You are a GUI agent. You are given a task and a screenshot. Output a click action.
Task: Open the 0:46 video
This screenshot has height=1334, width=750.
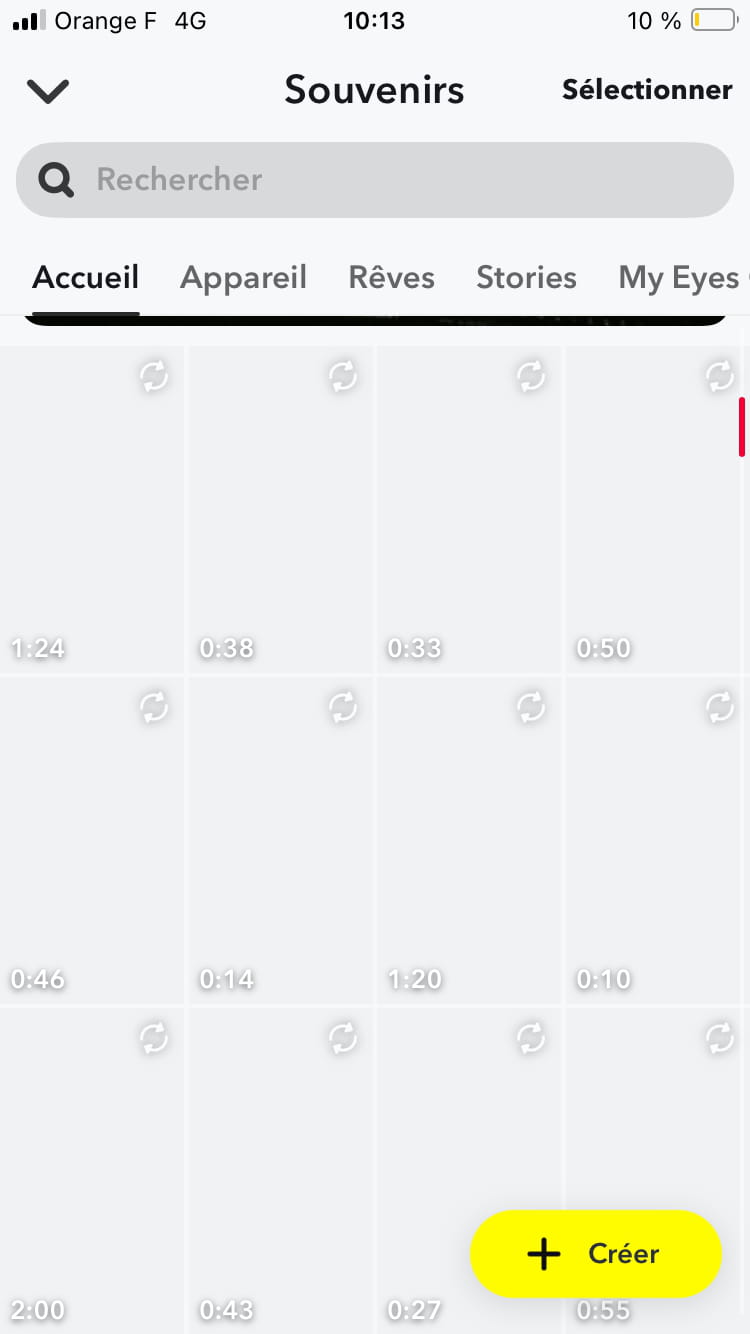click(92, 840)
